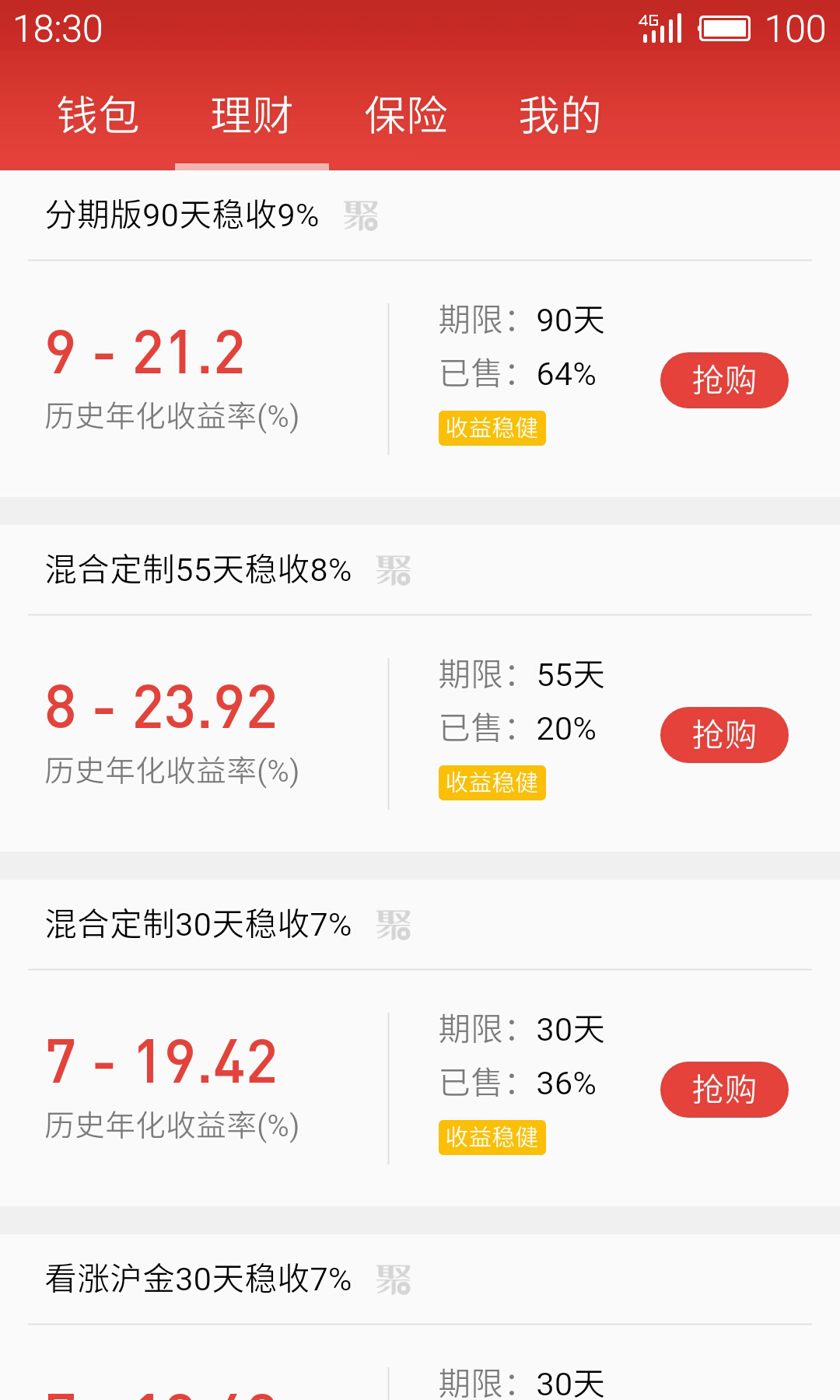Open the 看涨沪金30天稳收7% product

(198, 1279)
